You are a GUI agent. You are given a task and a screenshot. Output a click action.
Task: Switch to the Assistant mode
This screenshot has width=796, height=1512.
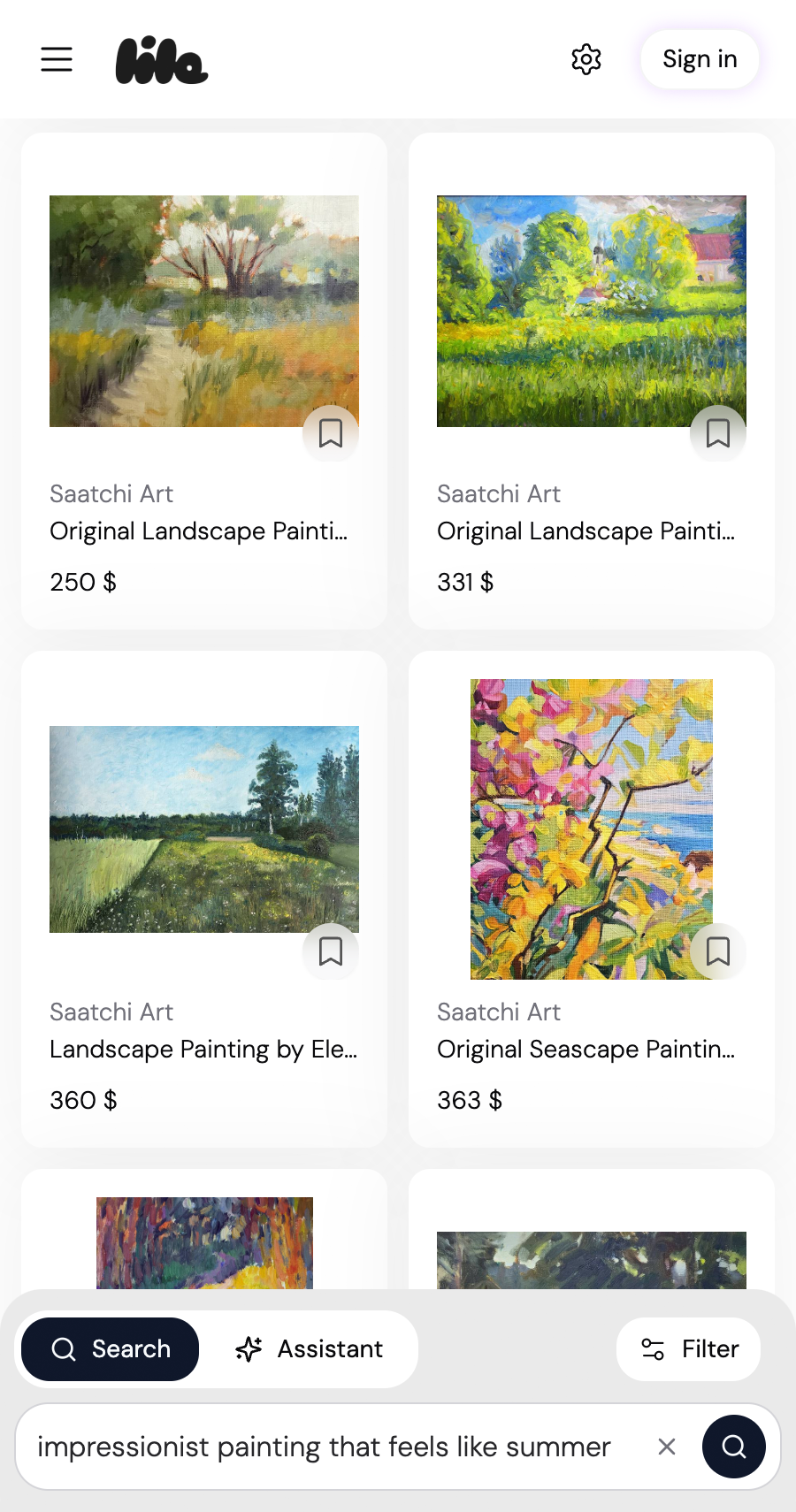310,1349
